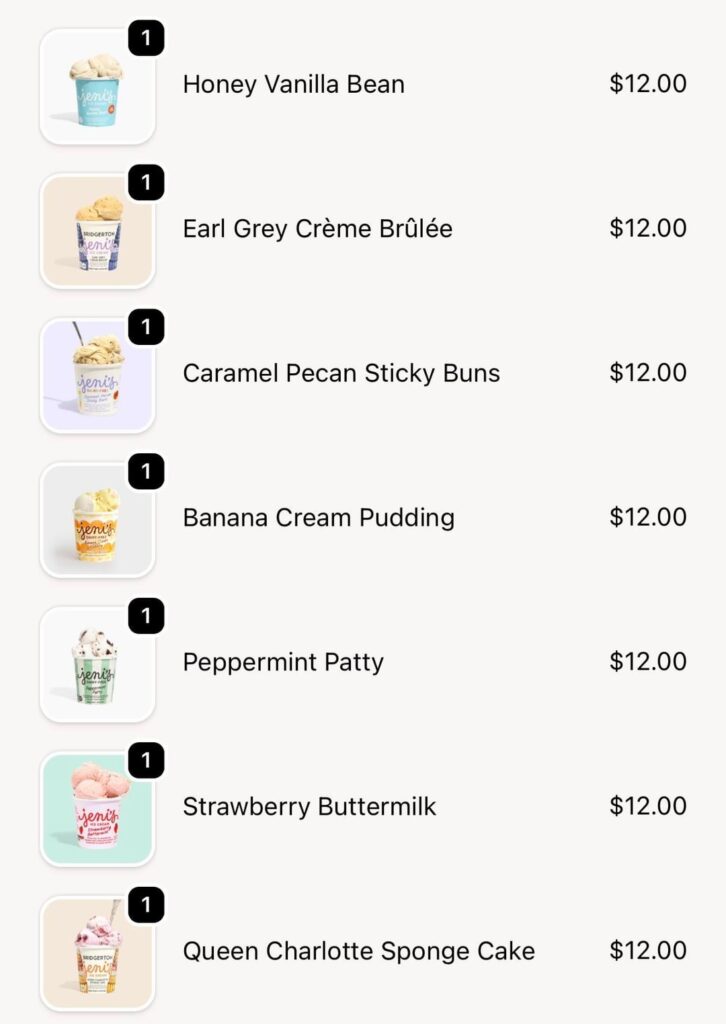
Task: Click the Strawberry Buttermilk item label
Action: click(308, 806)
